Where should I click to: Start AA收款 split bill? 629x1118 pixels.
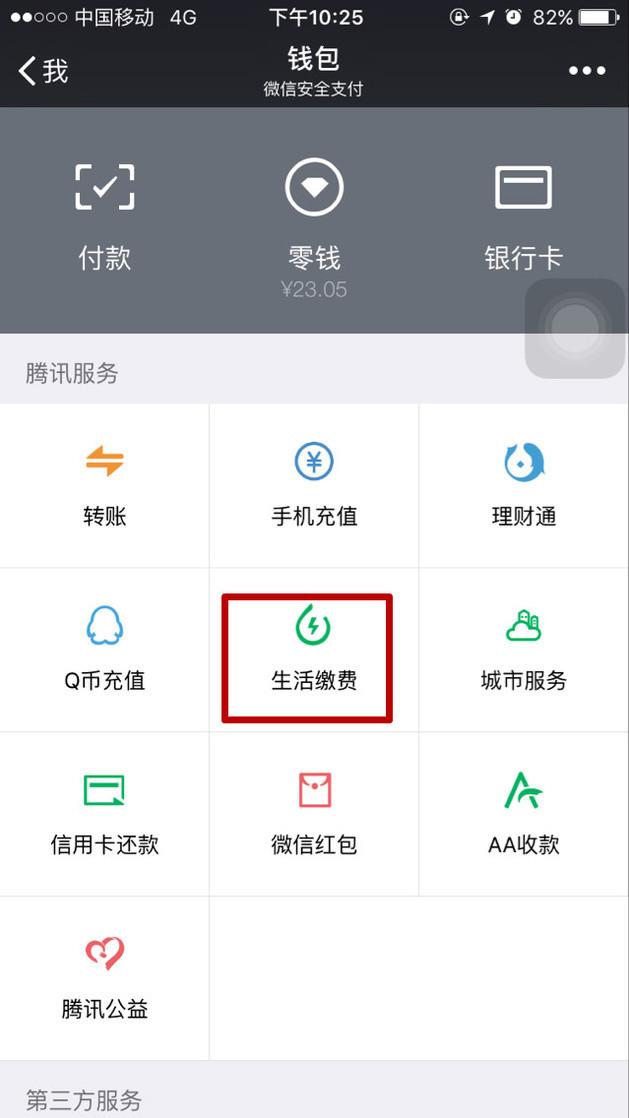(523, 814)
